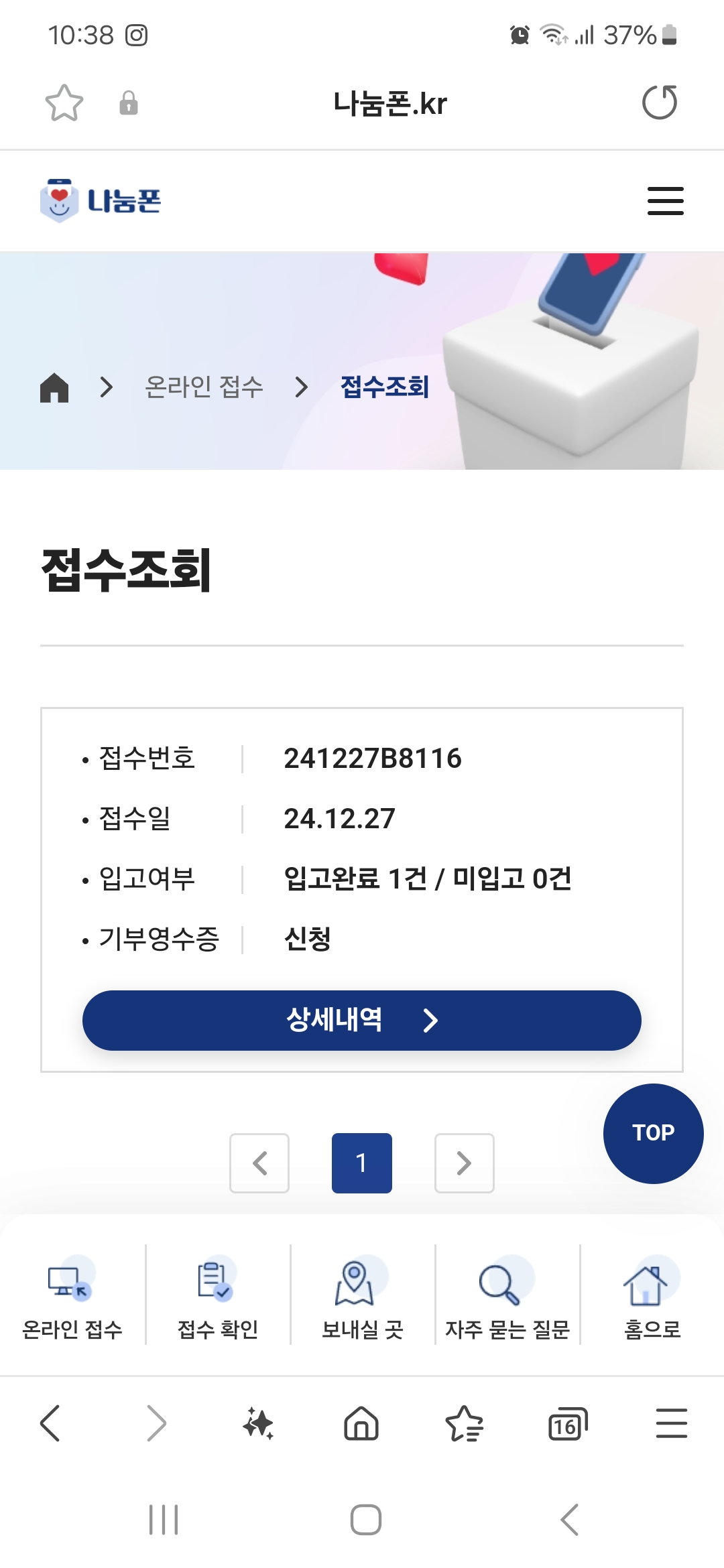Jump back up with the TOP button
This screenshot has width=724, height=1568.
coord(653,1133)
